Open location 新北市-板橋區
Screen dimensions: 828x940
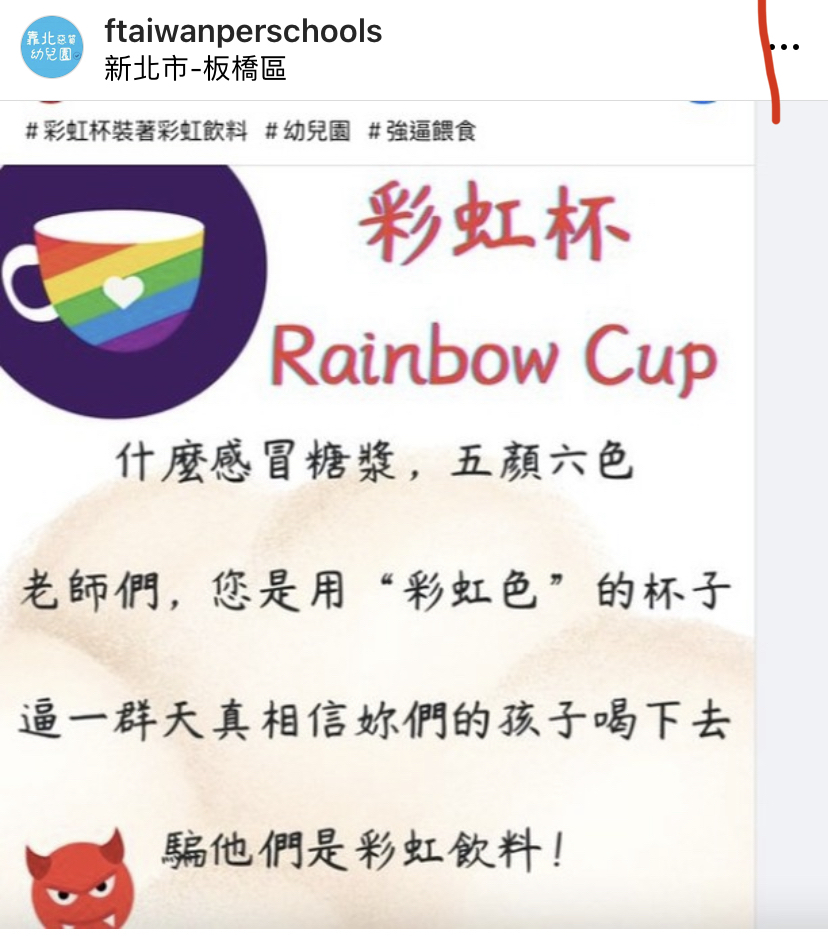[x=194, y=68]
